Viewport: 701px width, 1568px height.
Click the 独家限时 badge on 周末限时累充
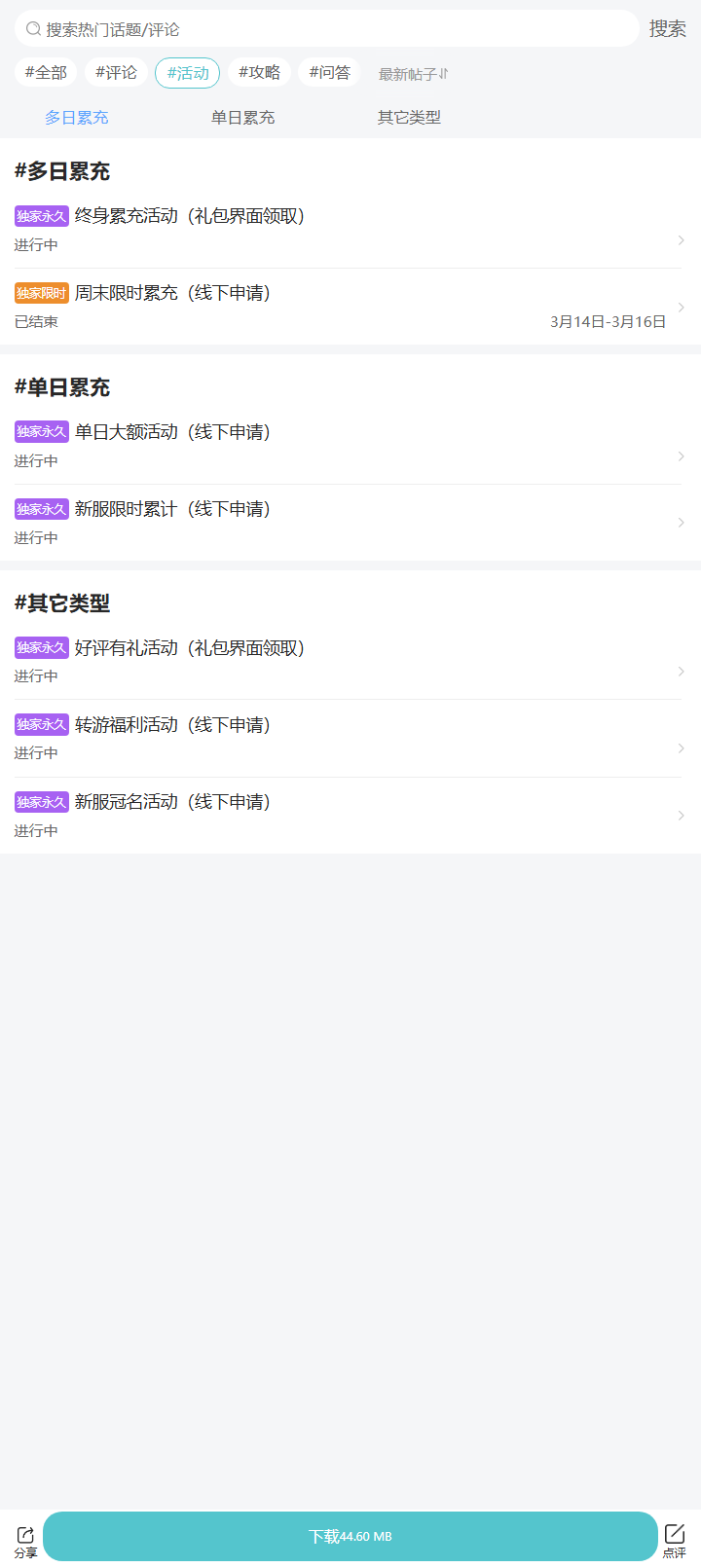click(41, 293)
